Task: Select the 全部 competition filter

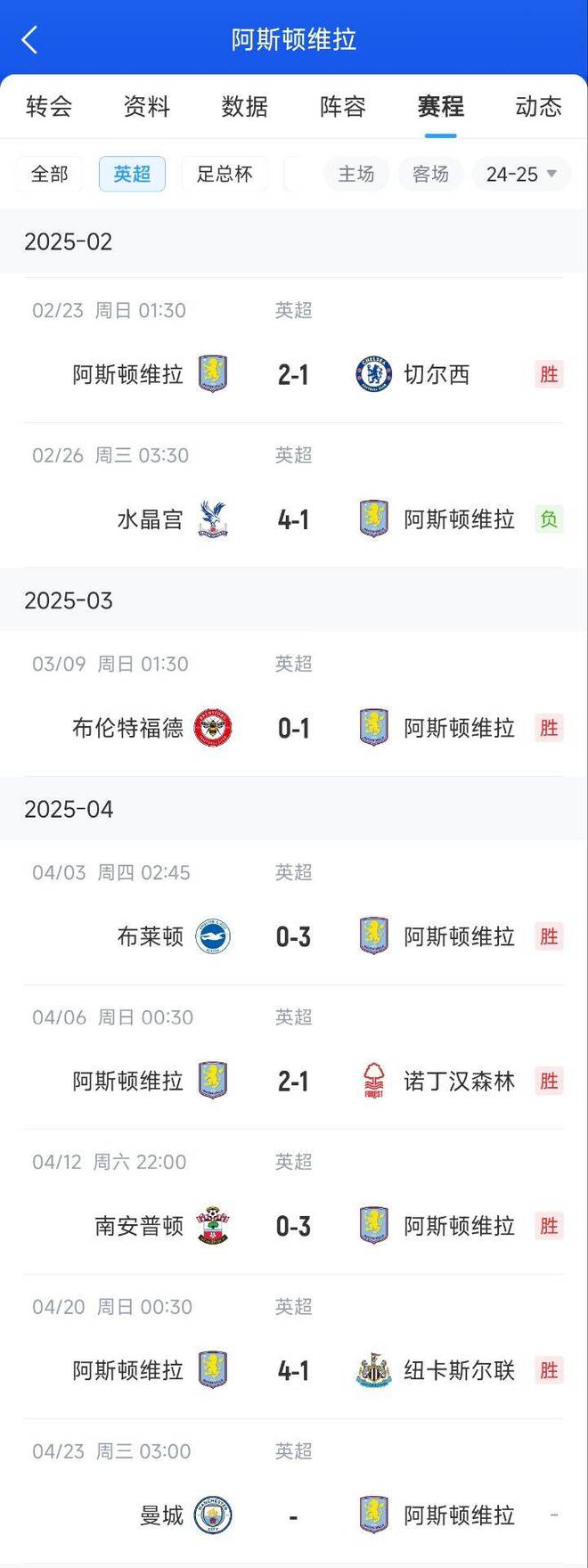Action: click(49, 174)
